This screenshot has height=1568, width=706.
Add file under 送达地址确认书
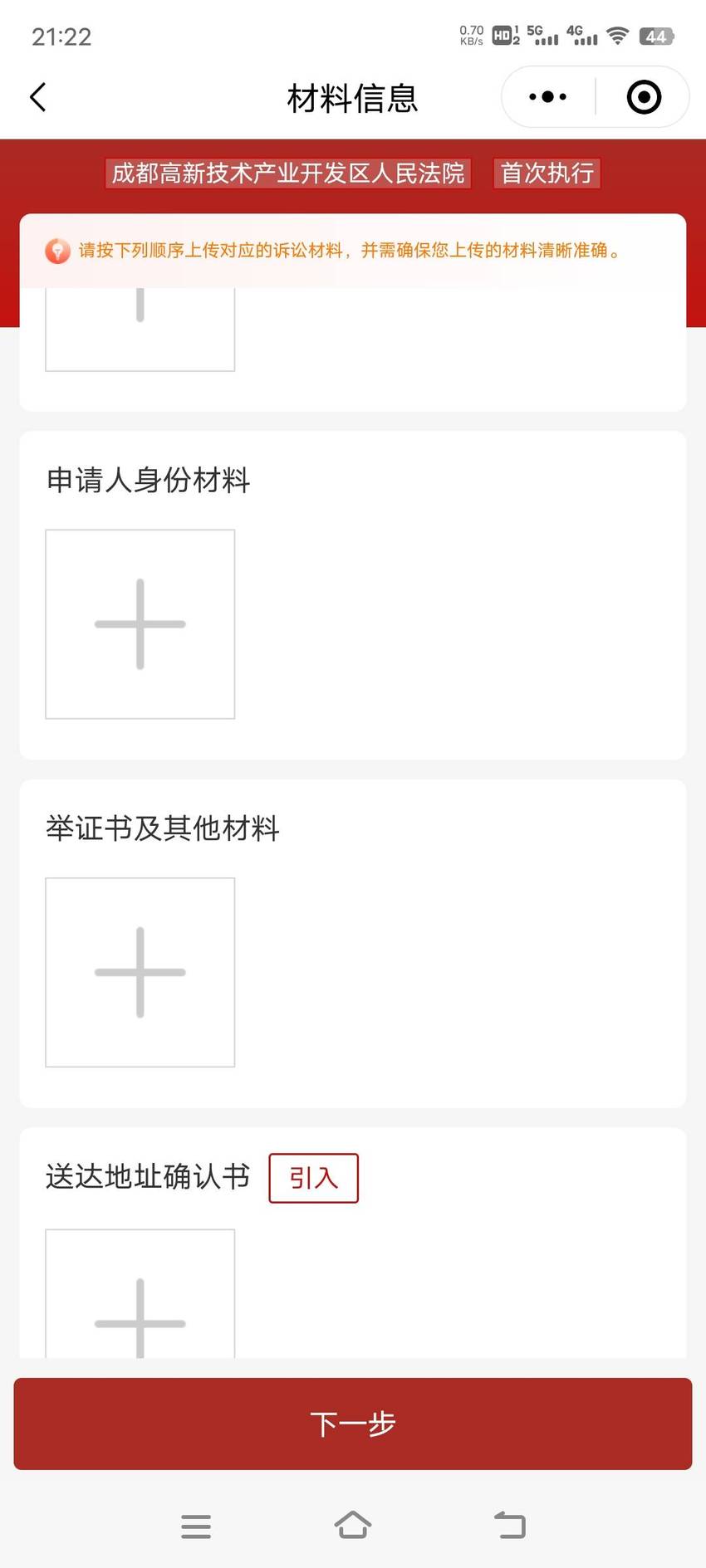140,1294
